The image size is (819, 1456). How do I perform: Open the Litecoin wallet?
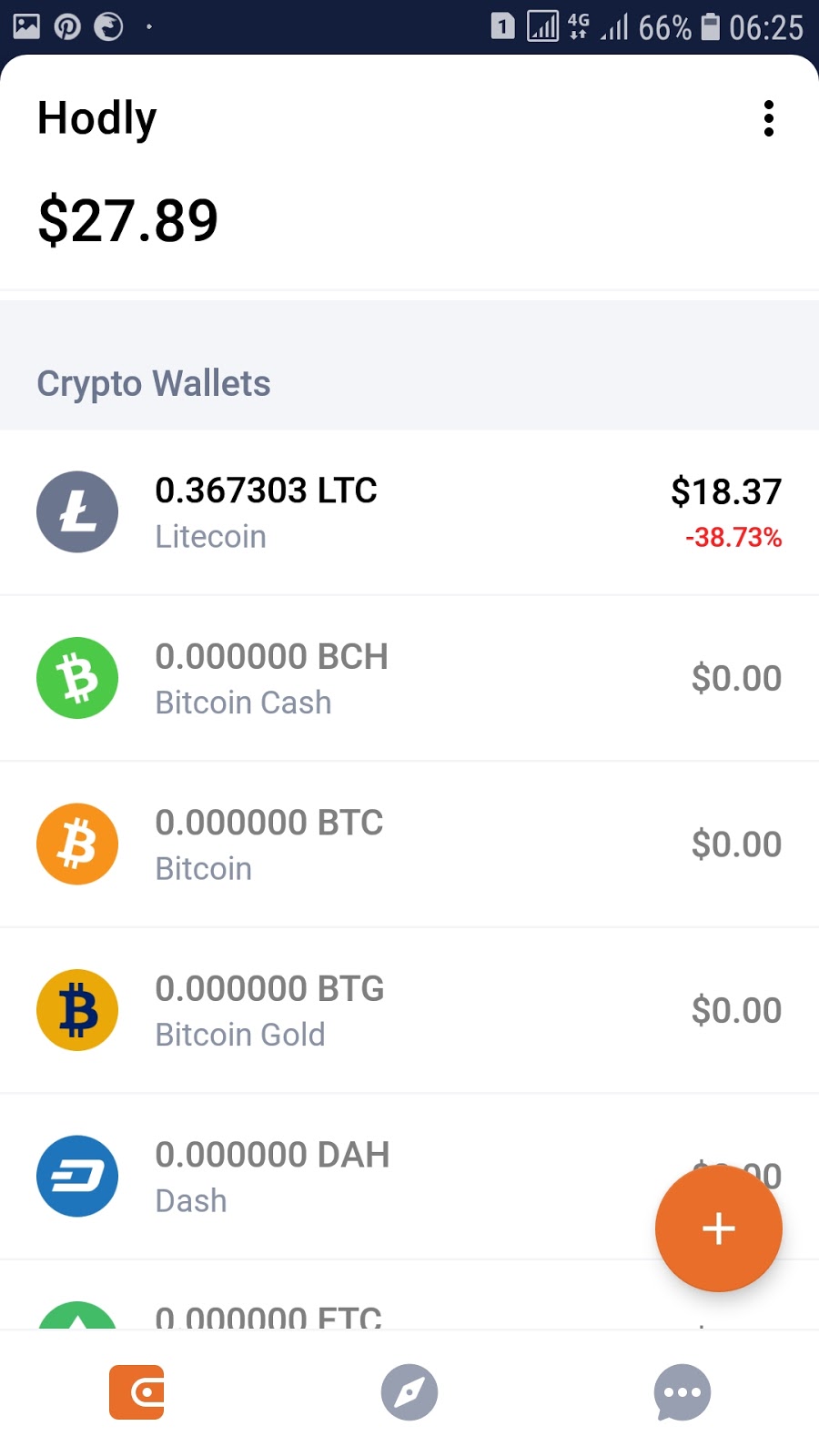point(409,512)
